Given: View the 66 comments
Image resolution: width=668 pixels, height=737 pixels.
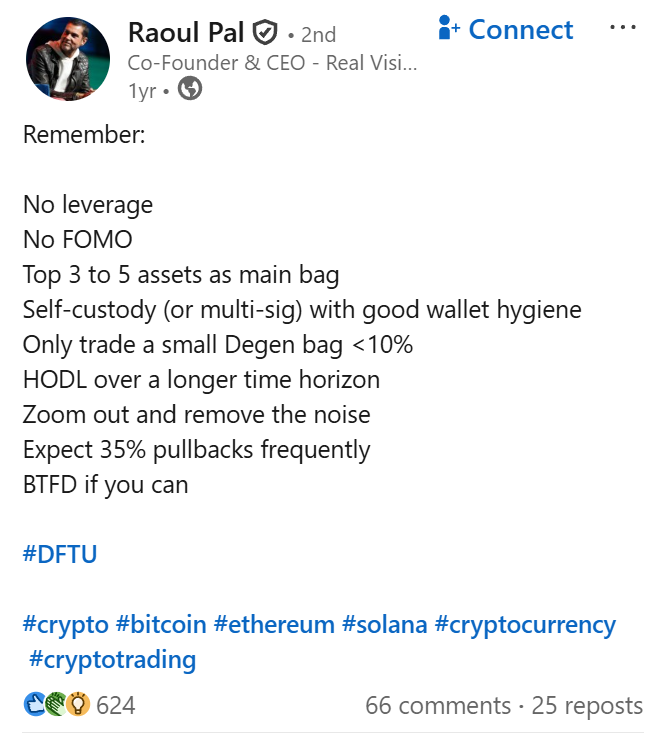Looking at the screenshot, I should point(437,705).
